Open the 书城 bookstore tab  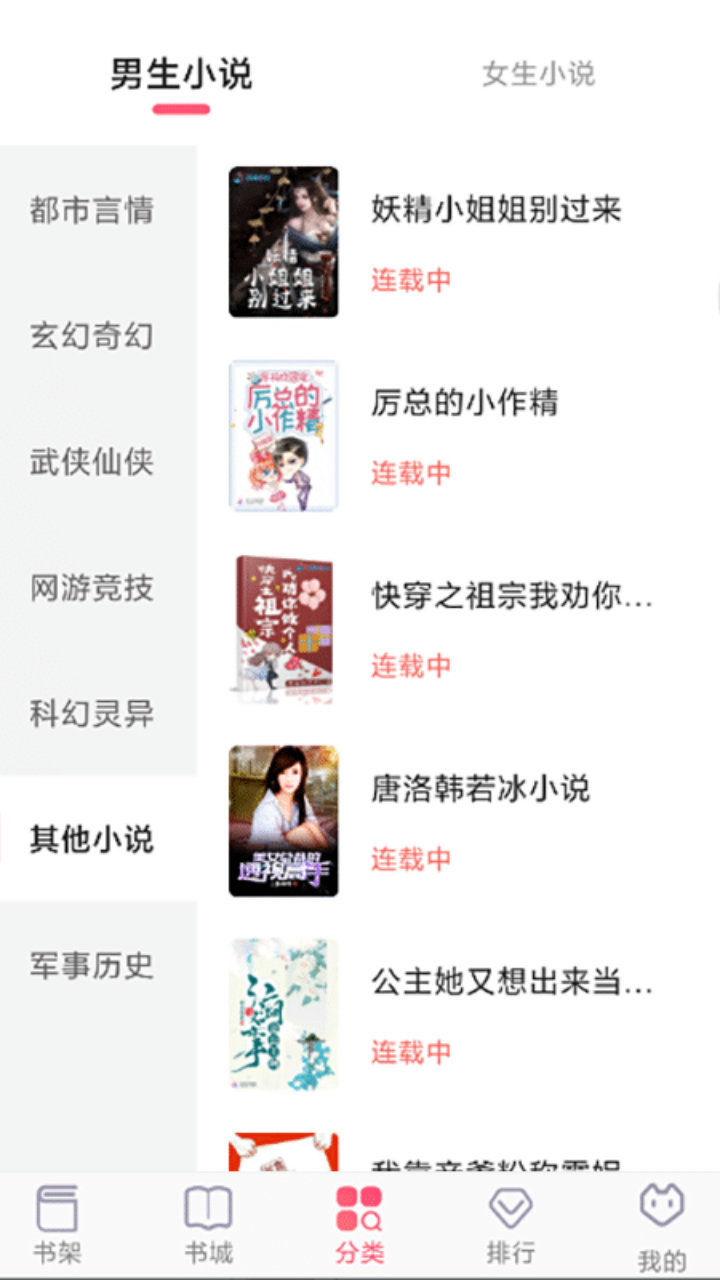(x=208, y=1224)
